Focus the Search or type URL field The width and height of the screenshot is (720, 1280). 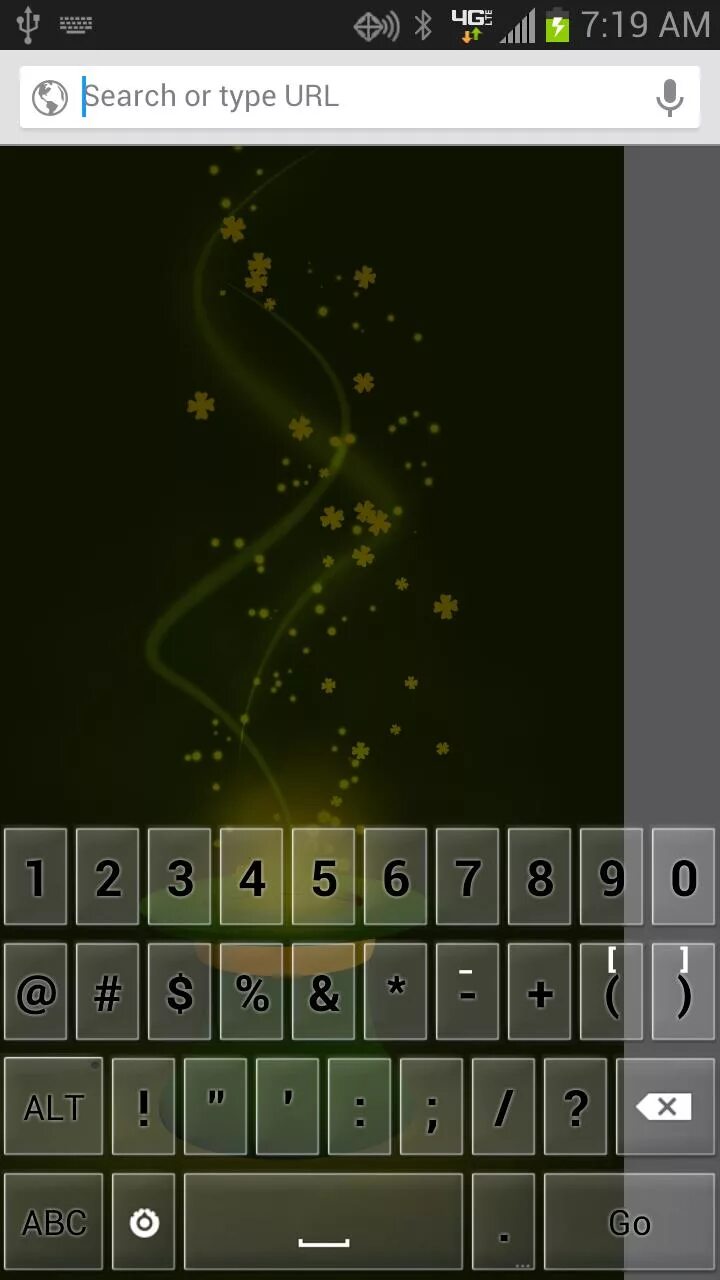tap(360, 97)
